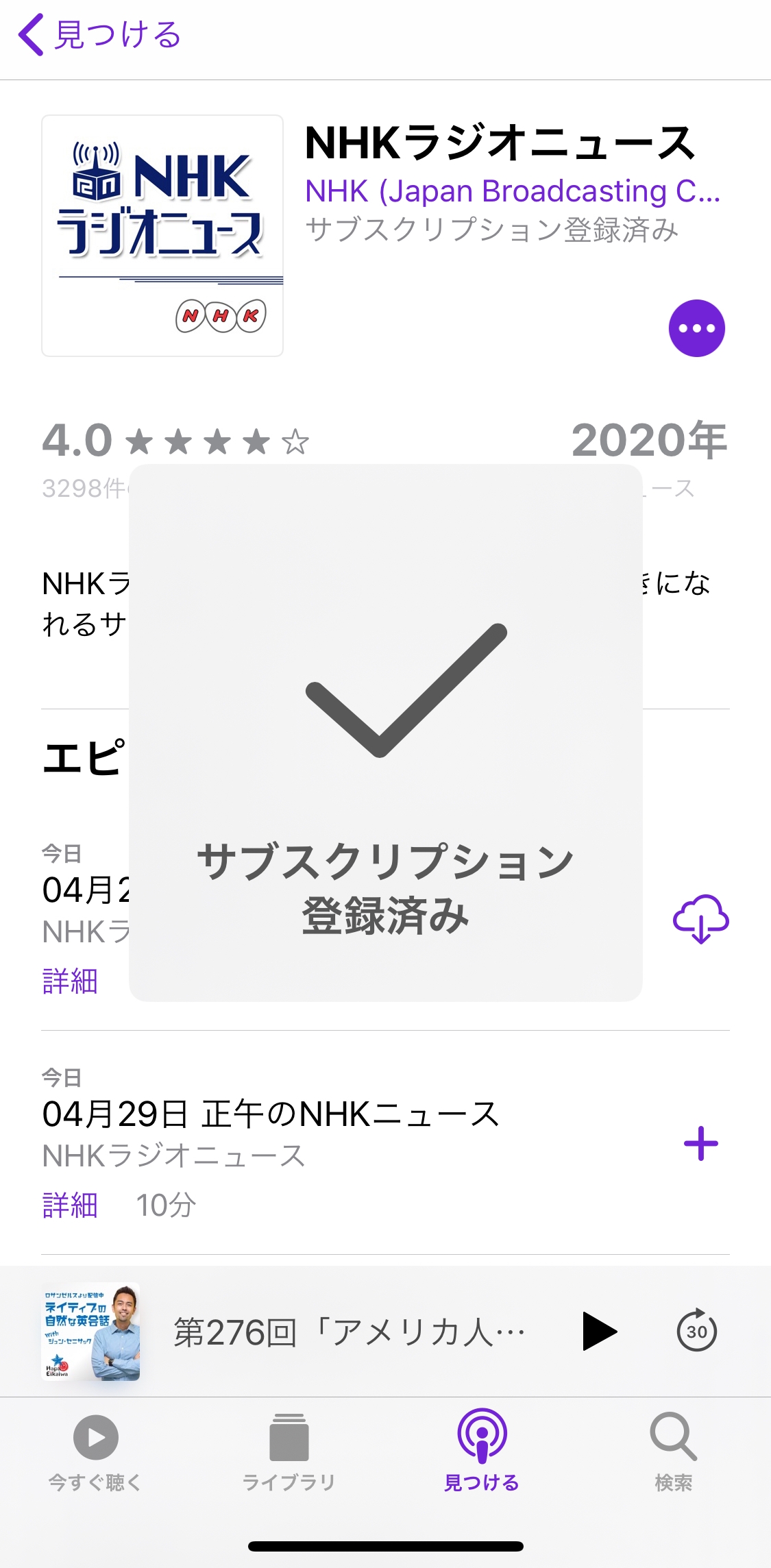This screenshot has height=1568, width=771.
Task: Open the NHK (Japan Broadcasting C... publisher link
Action: pos(512,191)
